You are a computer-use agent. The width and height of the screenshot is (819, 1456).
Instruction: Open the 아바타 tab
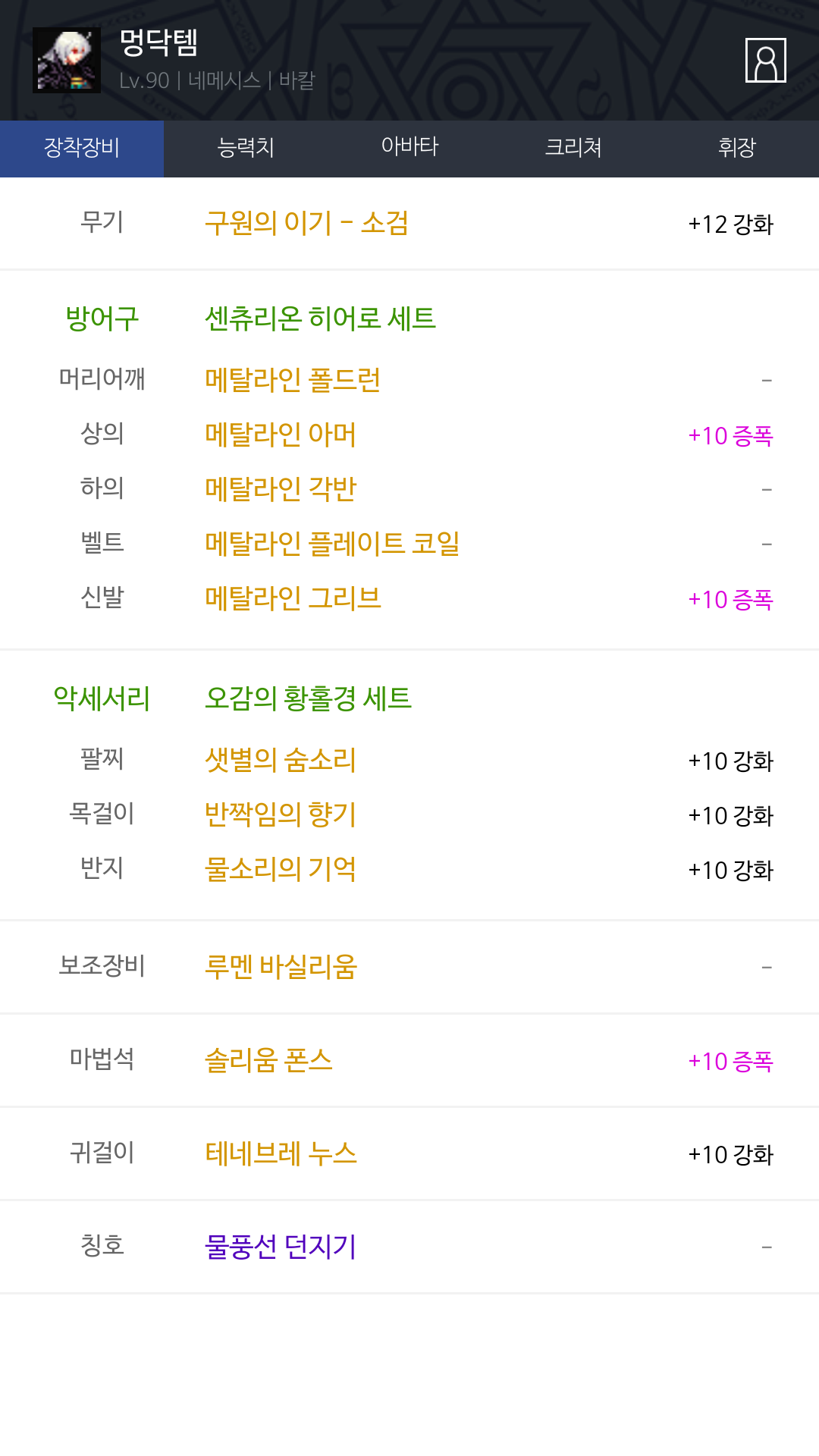tap(409, 149)
